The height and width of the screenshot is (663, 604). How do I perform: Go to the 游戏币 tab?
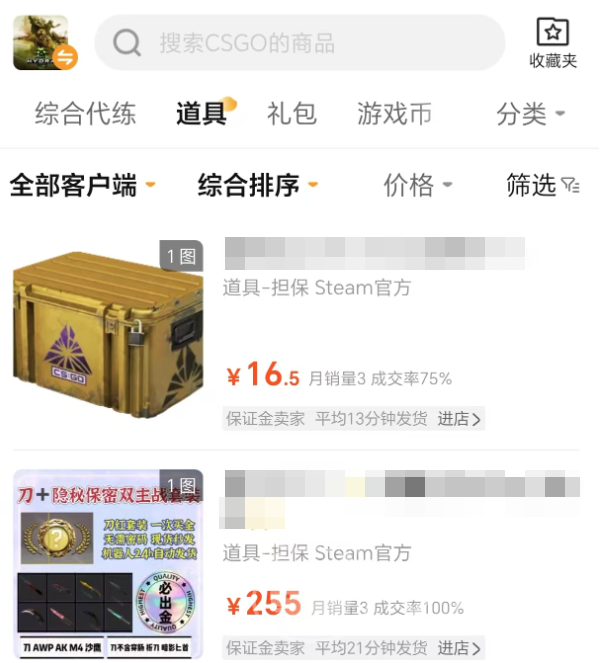(x=394, y=114)
